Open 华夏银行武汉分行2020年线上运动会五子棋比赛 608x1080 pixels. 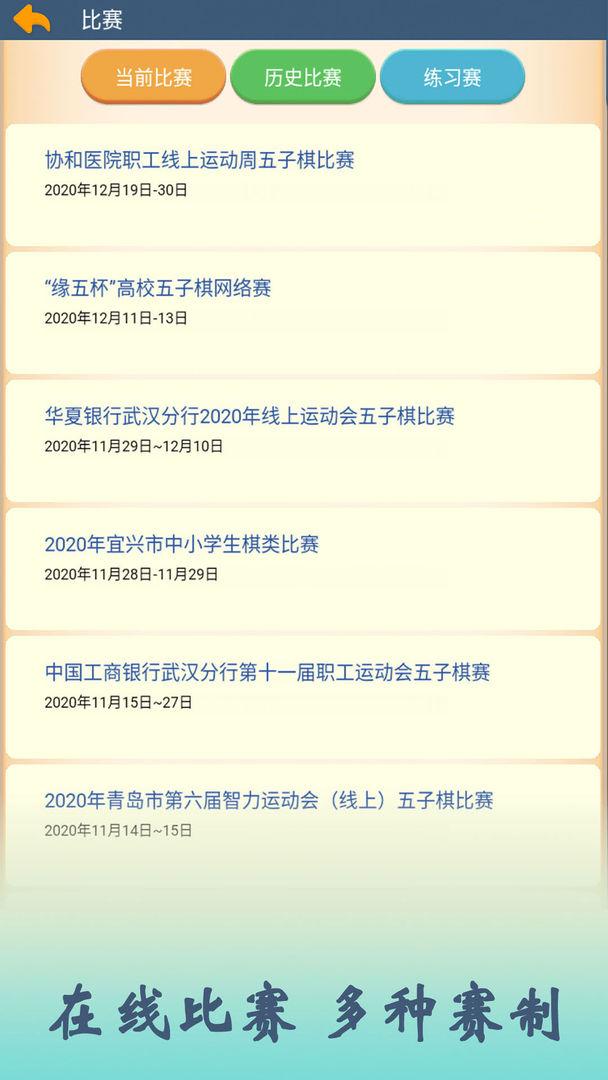tap(302, 441)
